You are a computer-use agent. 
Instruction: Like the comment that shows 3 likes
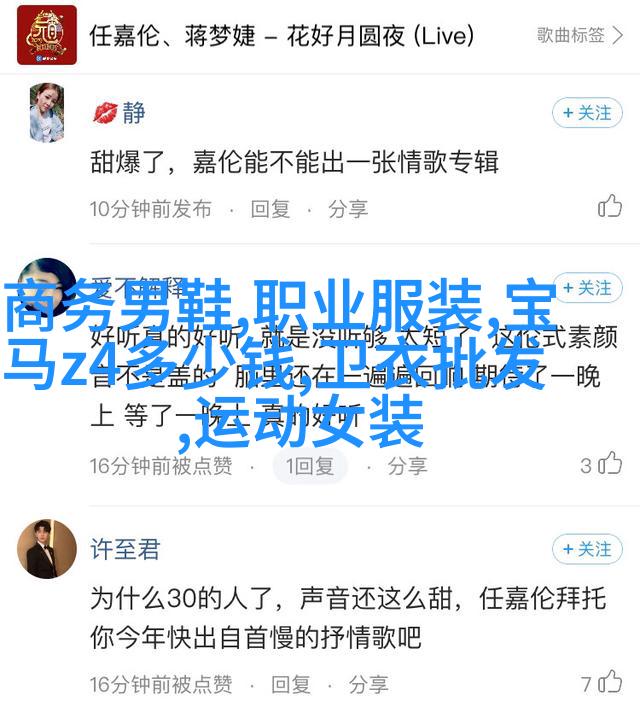[x=609, y=464]
